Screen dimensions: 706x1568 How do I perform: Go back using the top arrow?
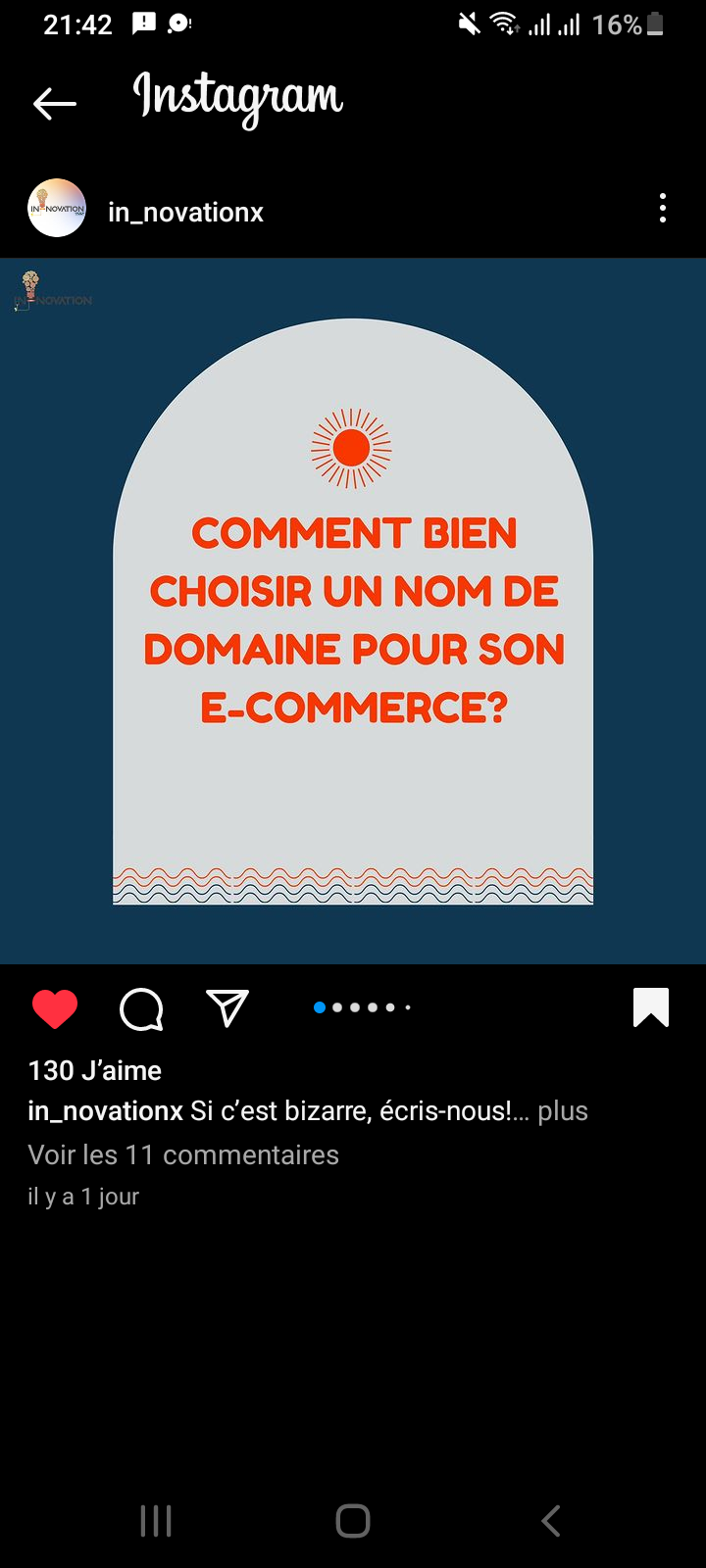pyautogui.click(x=55, y=103)
